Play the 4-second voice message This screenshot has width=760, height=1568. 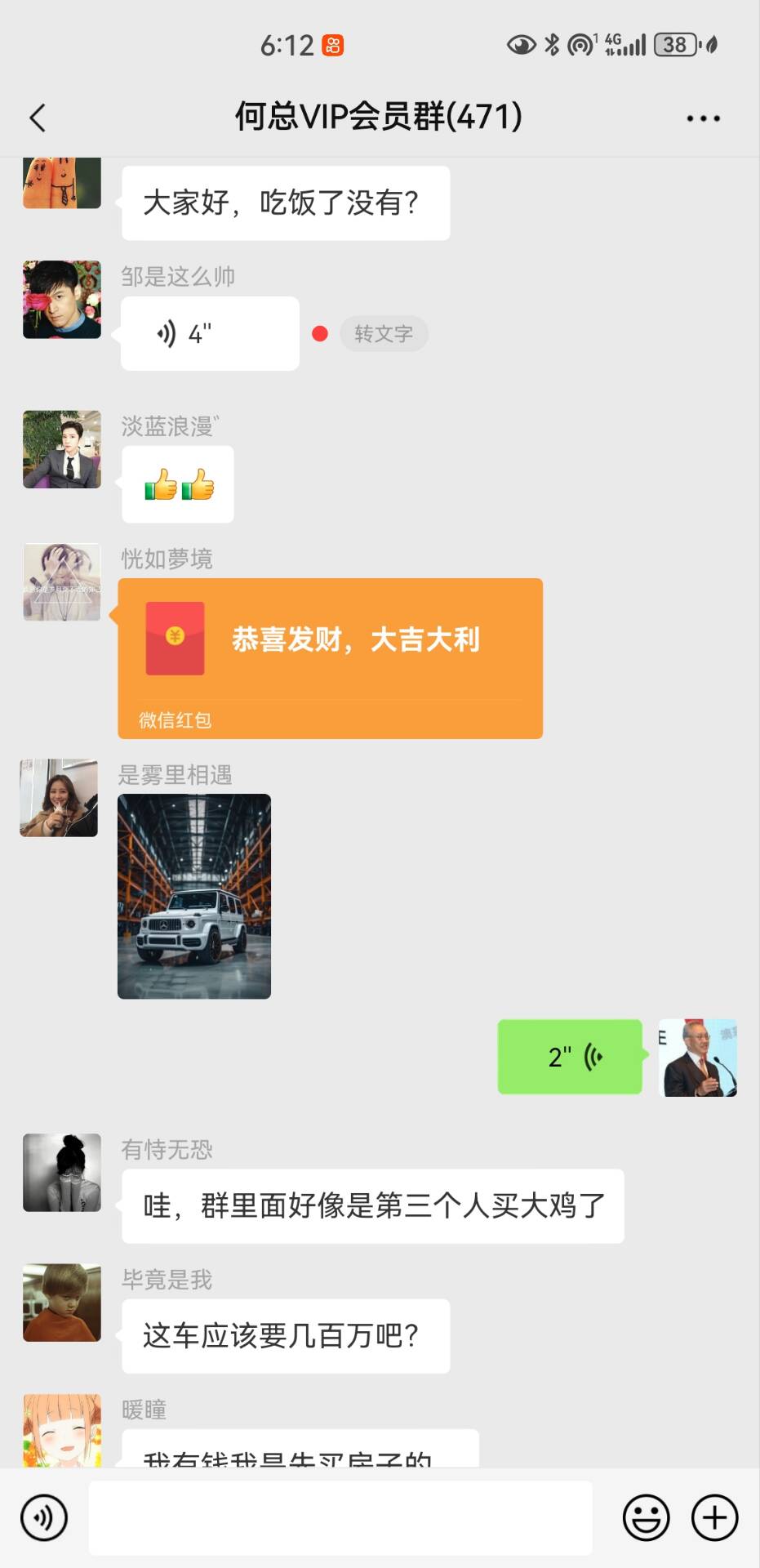(210, 333)
